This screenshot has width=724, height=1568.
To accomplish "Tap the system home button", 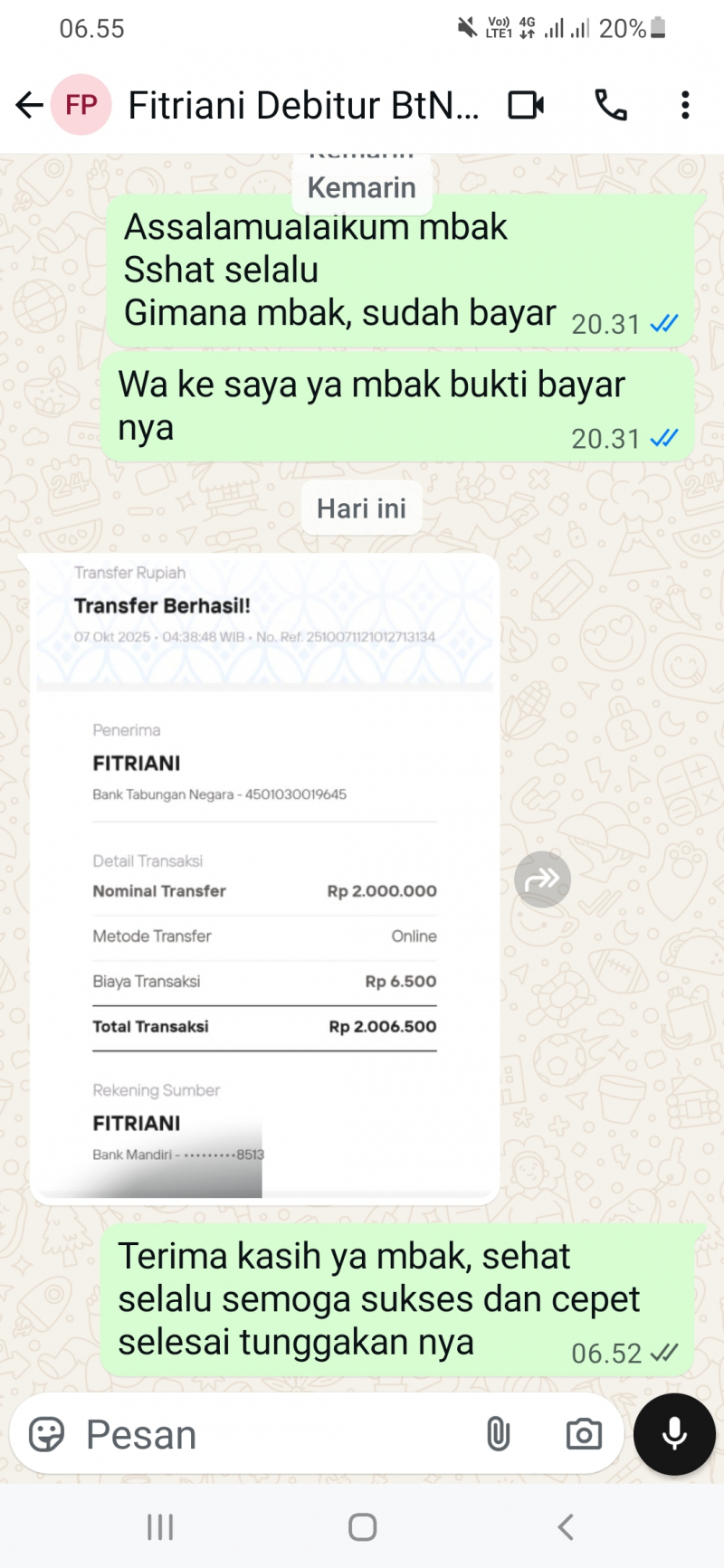I will [x=362, y=1527].
